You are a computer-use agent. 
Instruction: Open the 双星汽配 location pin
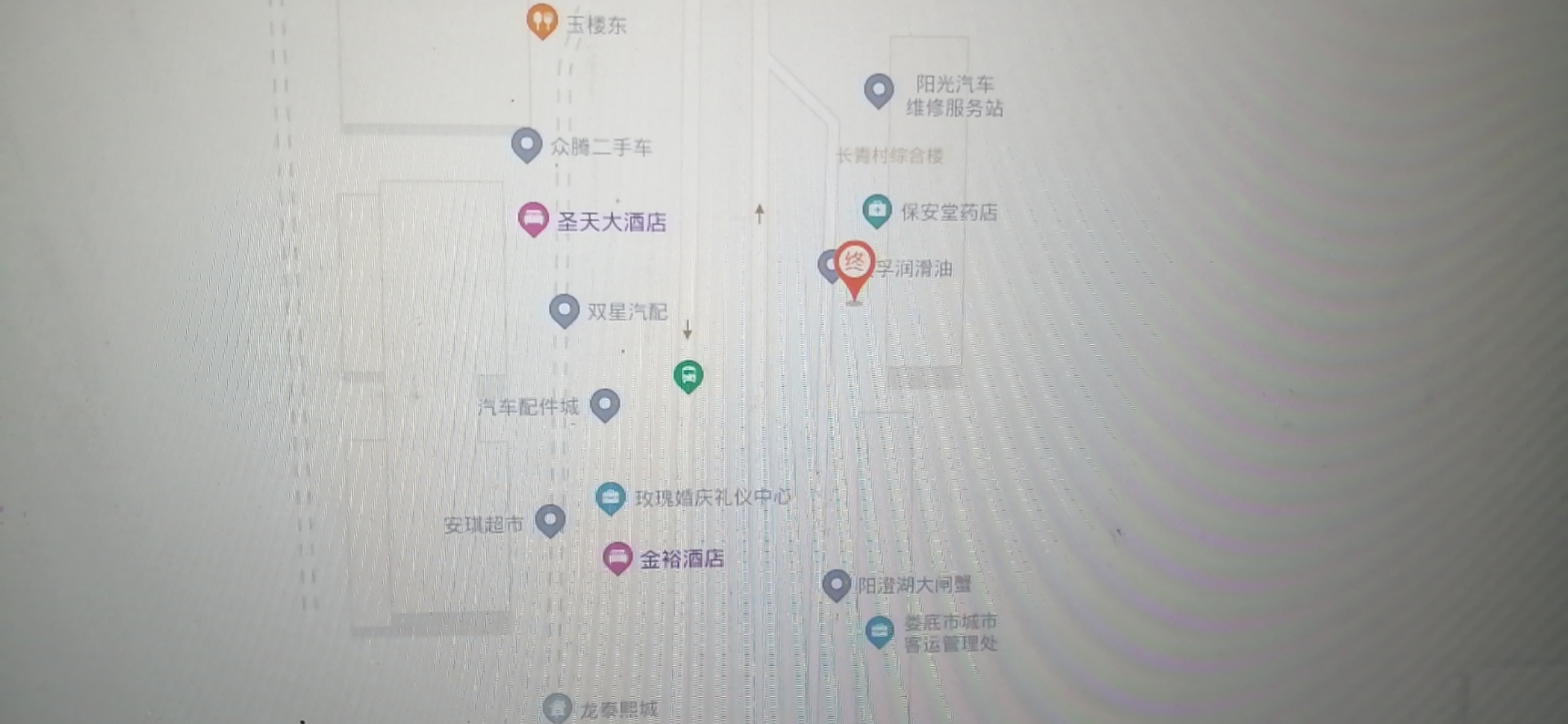pyautogui.click(x=564, y=310)
